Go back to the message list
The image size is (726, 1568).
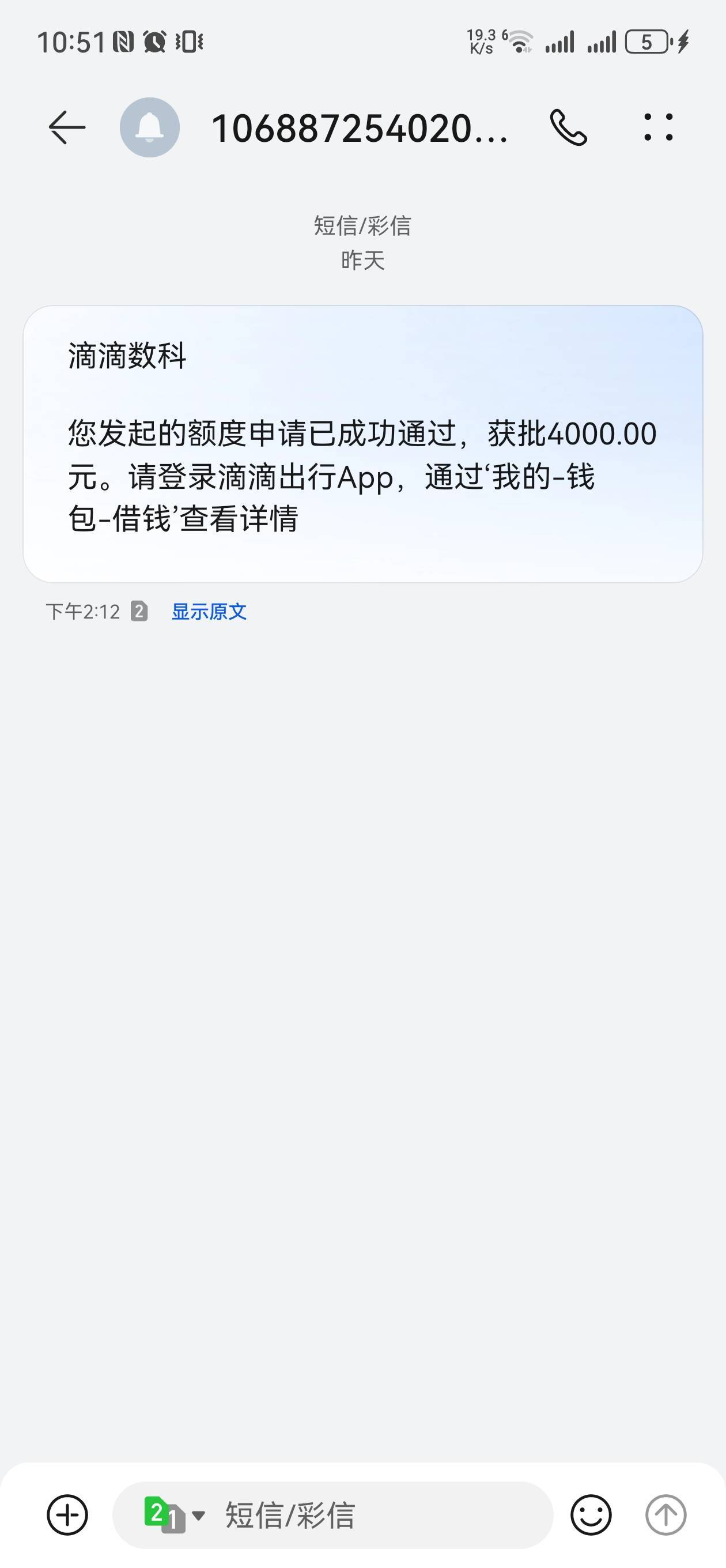coord(67,128)
